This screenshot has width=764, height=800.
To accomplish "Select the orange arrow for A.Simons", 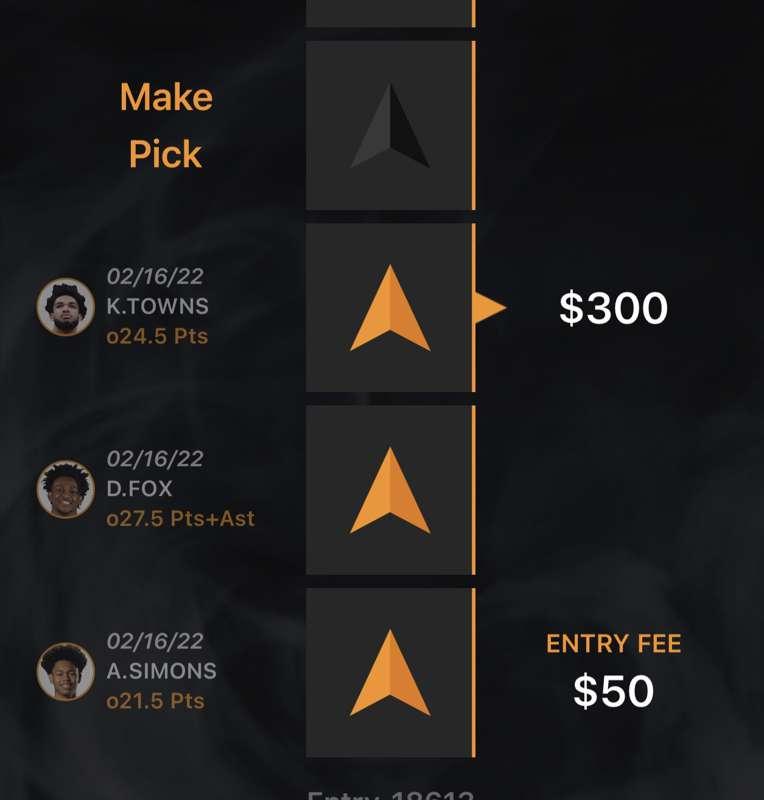I will click(389, 672).
